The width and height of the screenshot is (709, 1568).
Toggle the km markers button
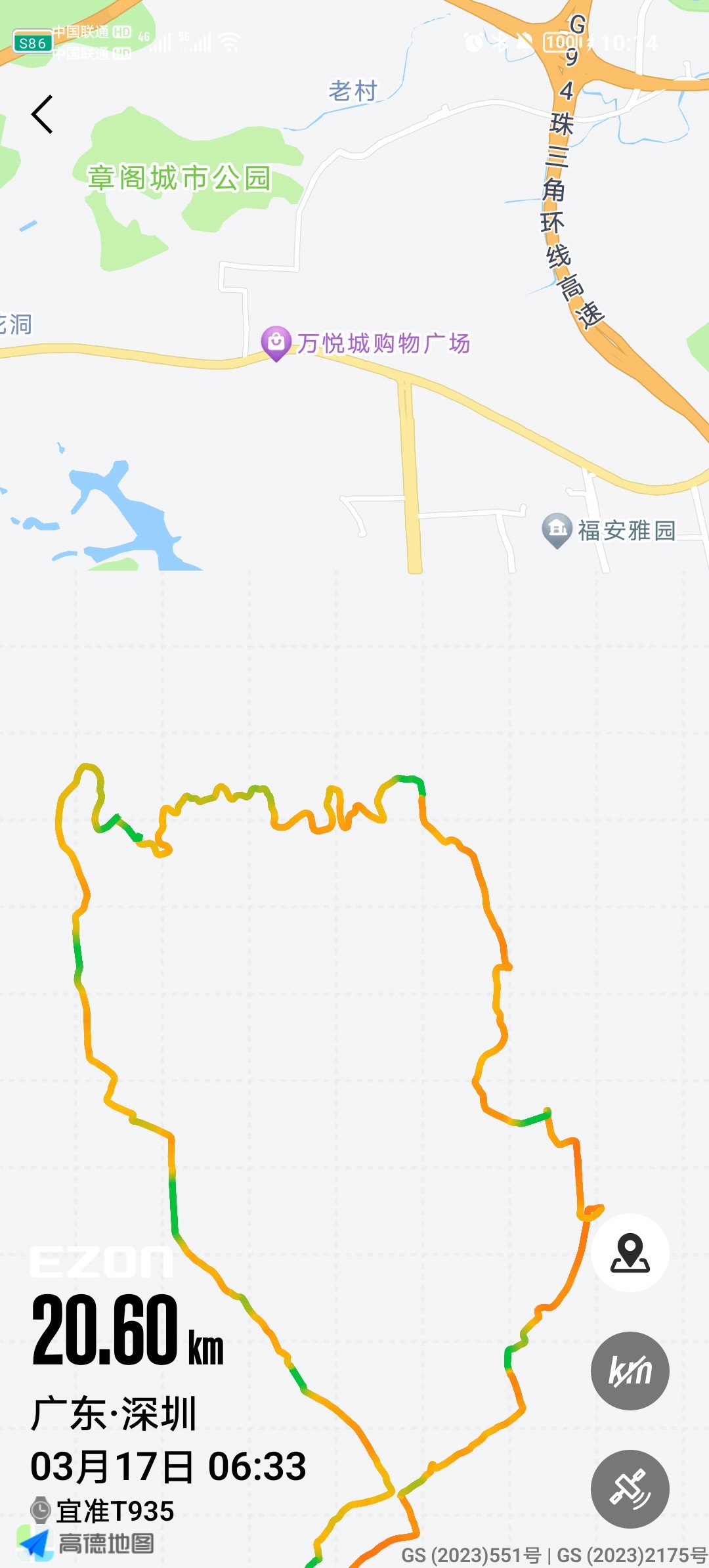(630, 1371)
